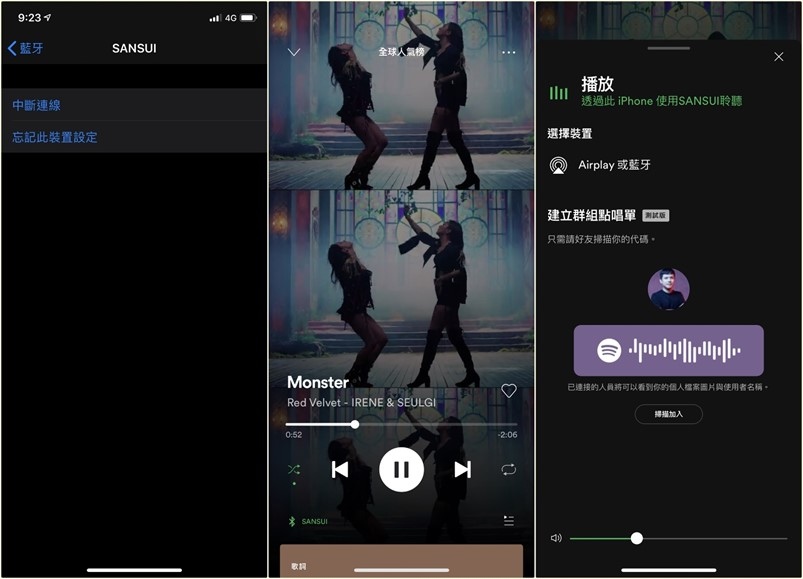The width and height of the screenshot is (803, 579).
Task: Tap the volume slider
Action: pos(679,538)
